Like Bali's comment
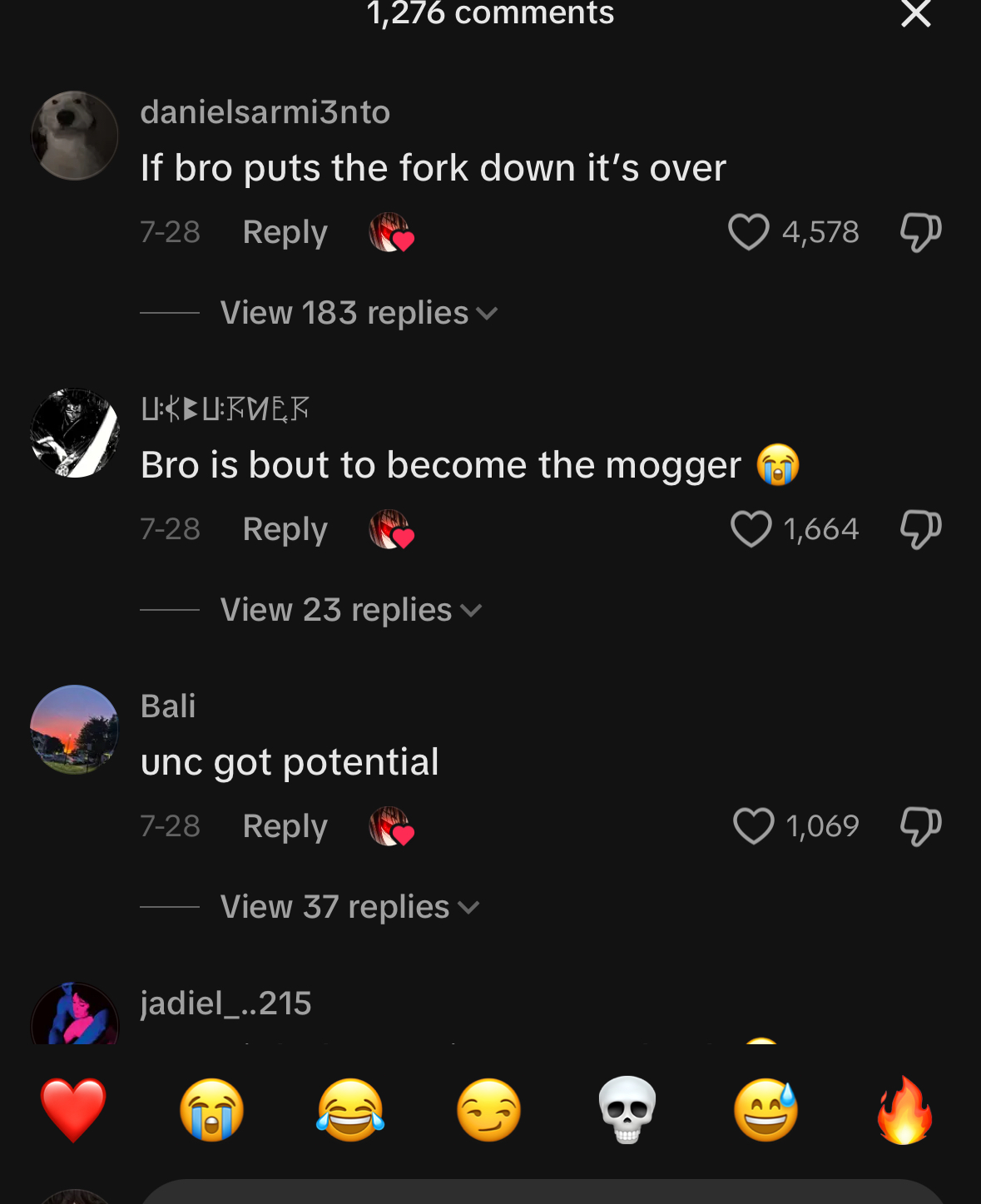The height and width of the screenshot is (1204, 981). pyautogui.click(x=753, y=826)
